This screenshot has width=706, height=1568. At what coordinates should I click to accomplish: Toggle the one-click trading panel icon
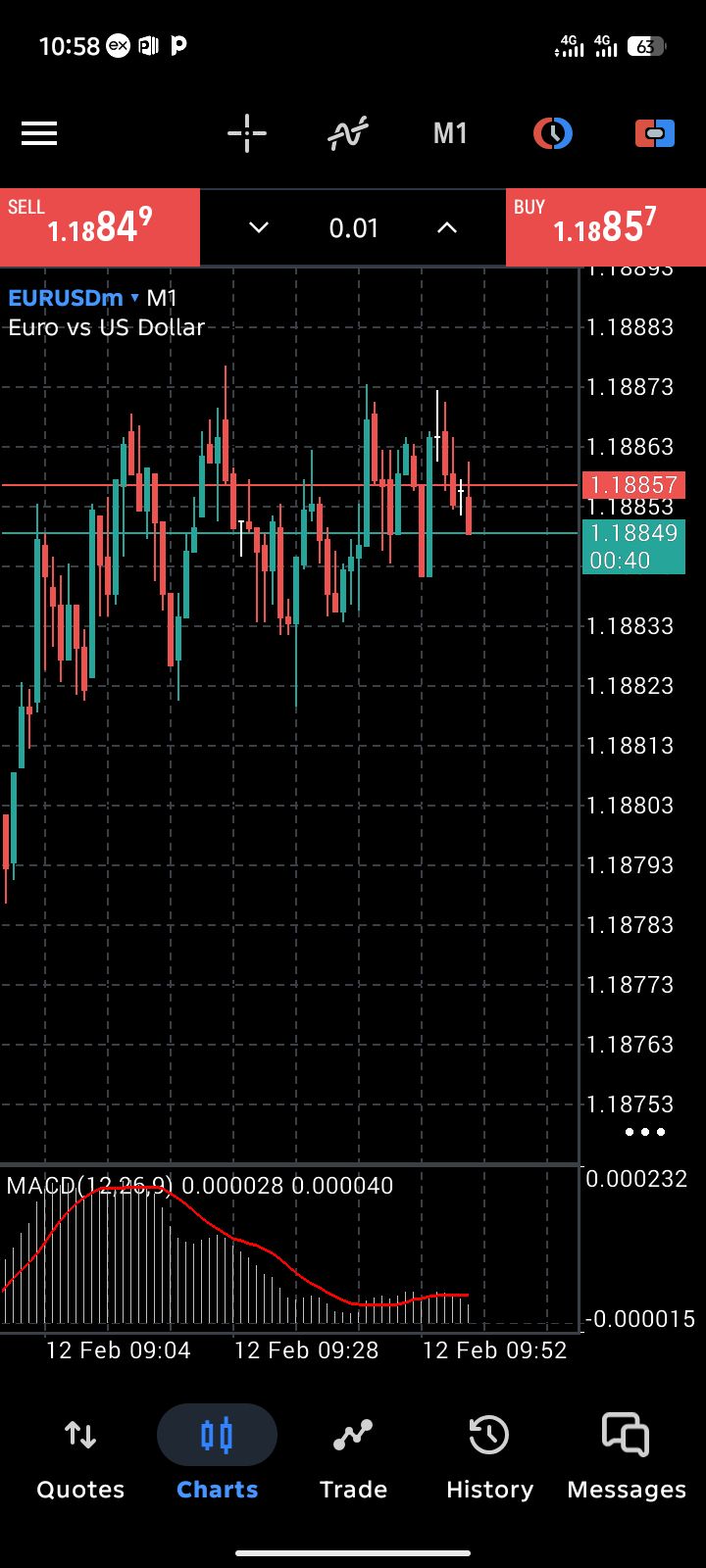tap(654, 133)
